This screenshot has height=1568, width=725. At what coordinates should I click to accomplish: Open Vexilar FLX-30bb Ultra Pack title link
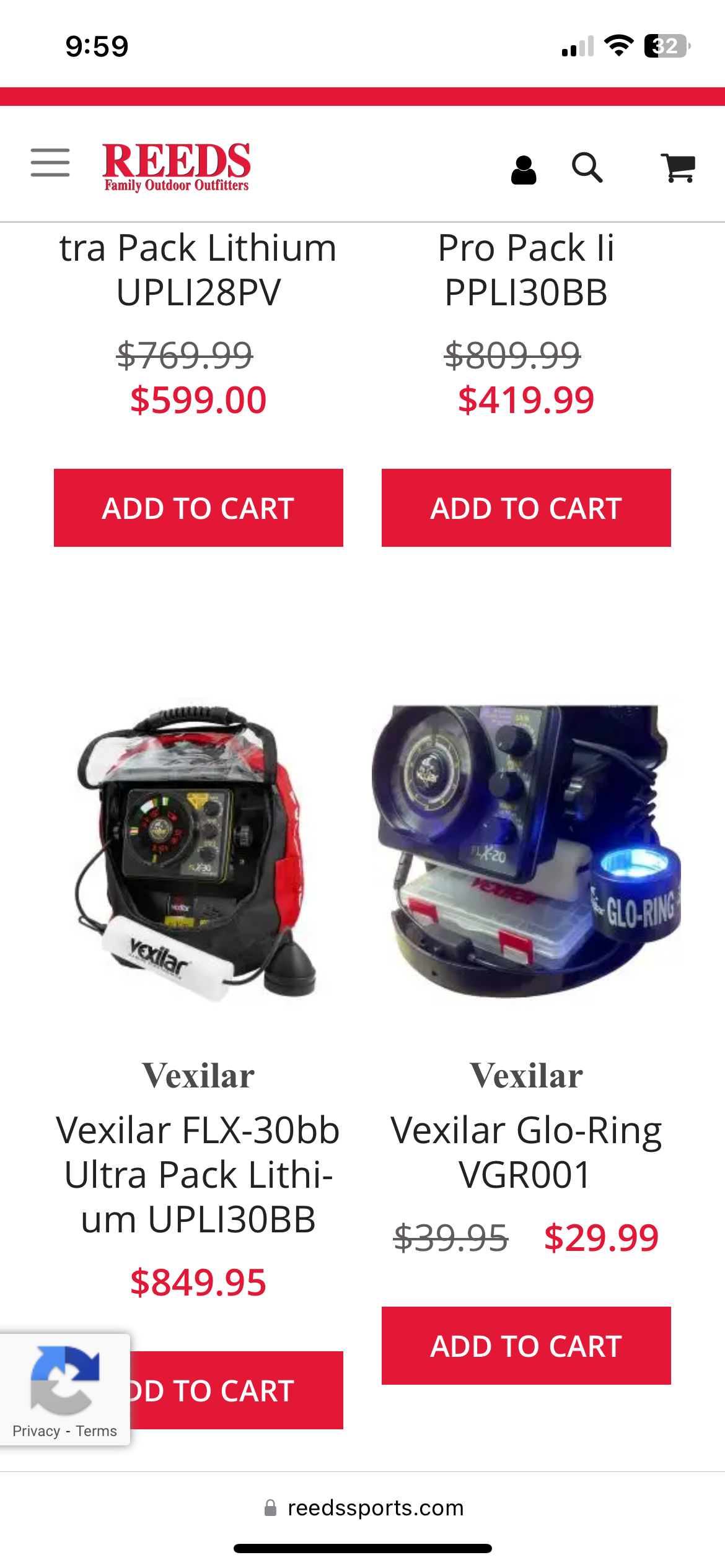(x=198, y=1175)
